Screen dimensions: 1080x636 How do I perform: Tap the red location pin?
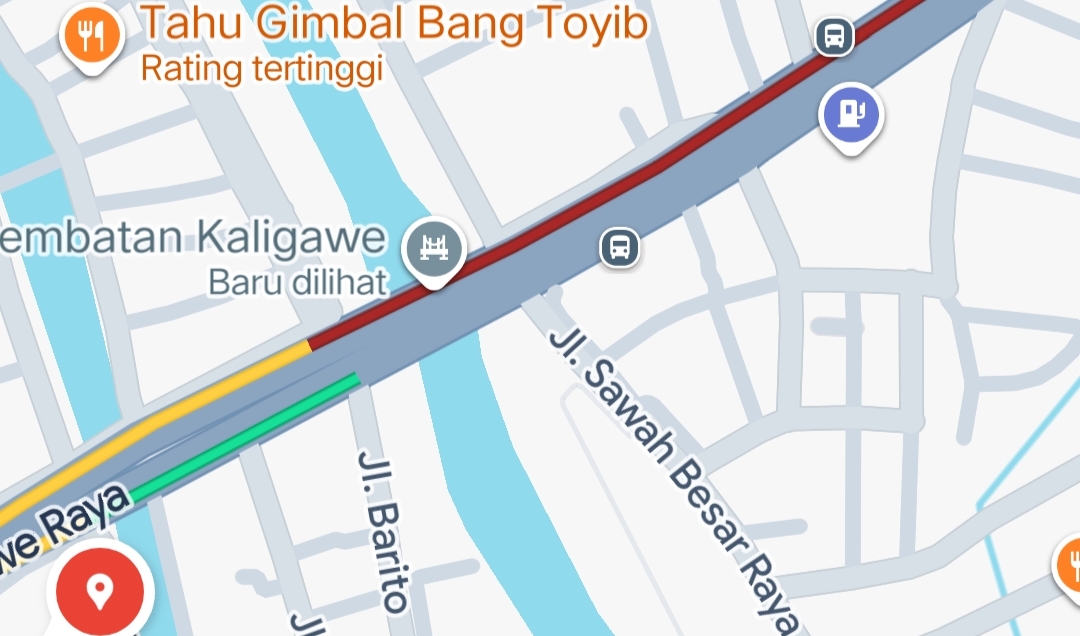click(x=98, y=591)
